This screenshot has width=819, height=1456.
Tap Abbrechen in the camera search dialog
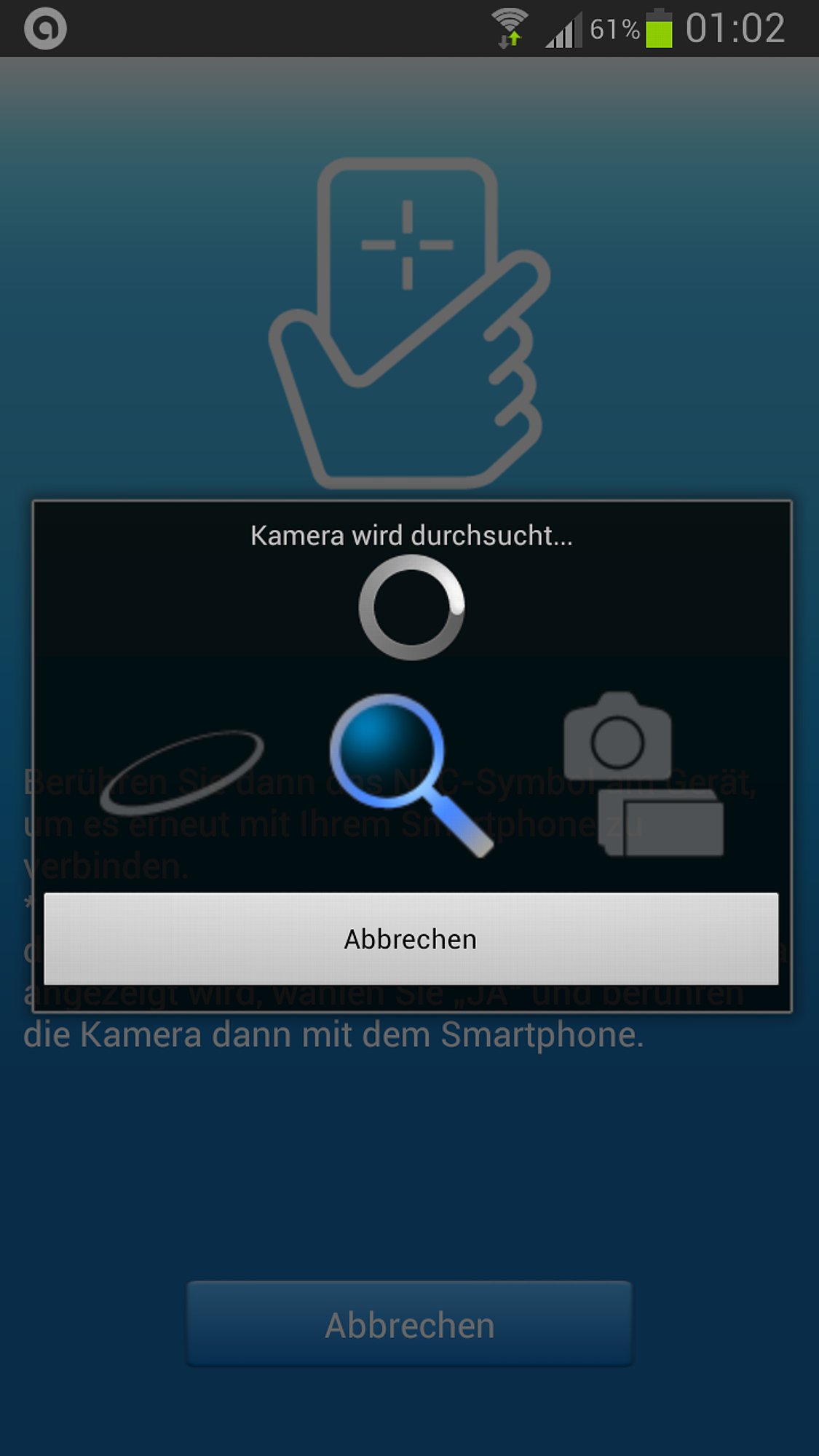click(x=411, y=938)
